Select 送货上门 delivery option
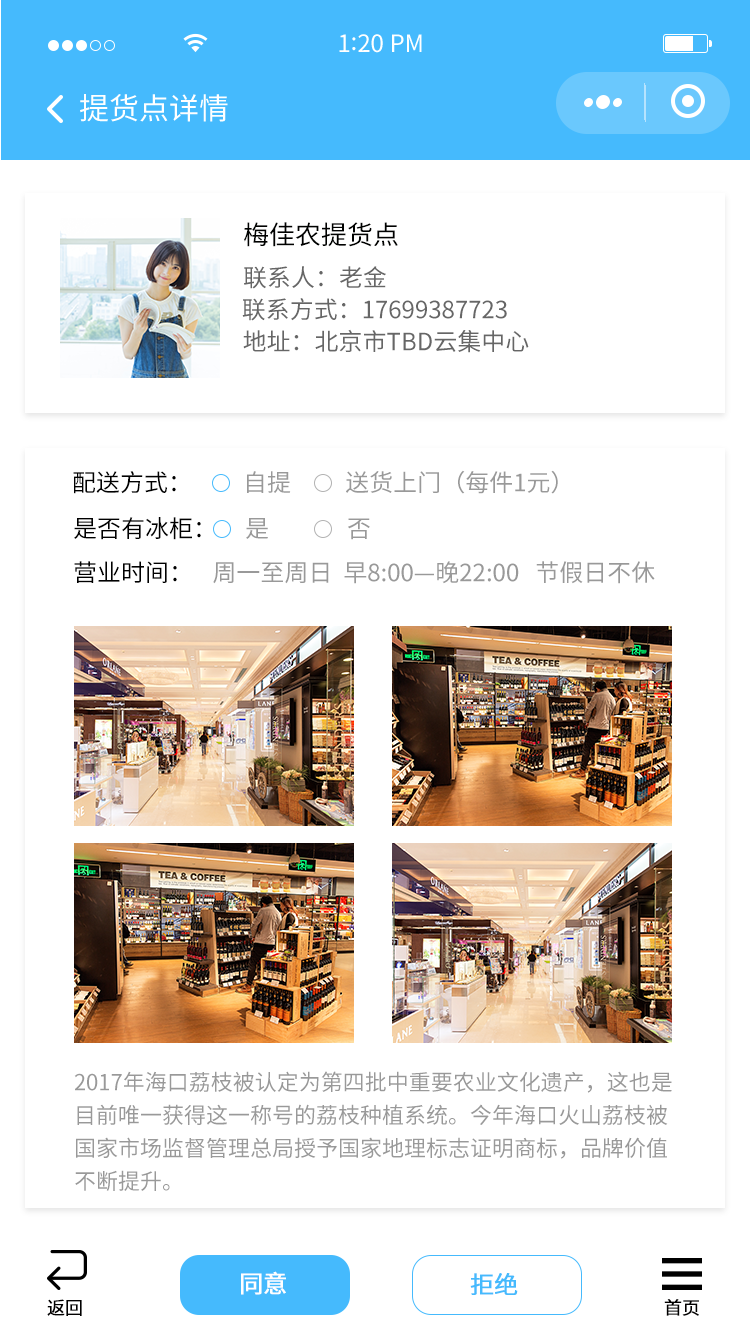 click(x=323, y=484)
